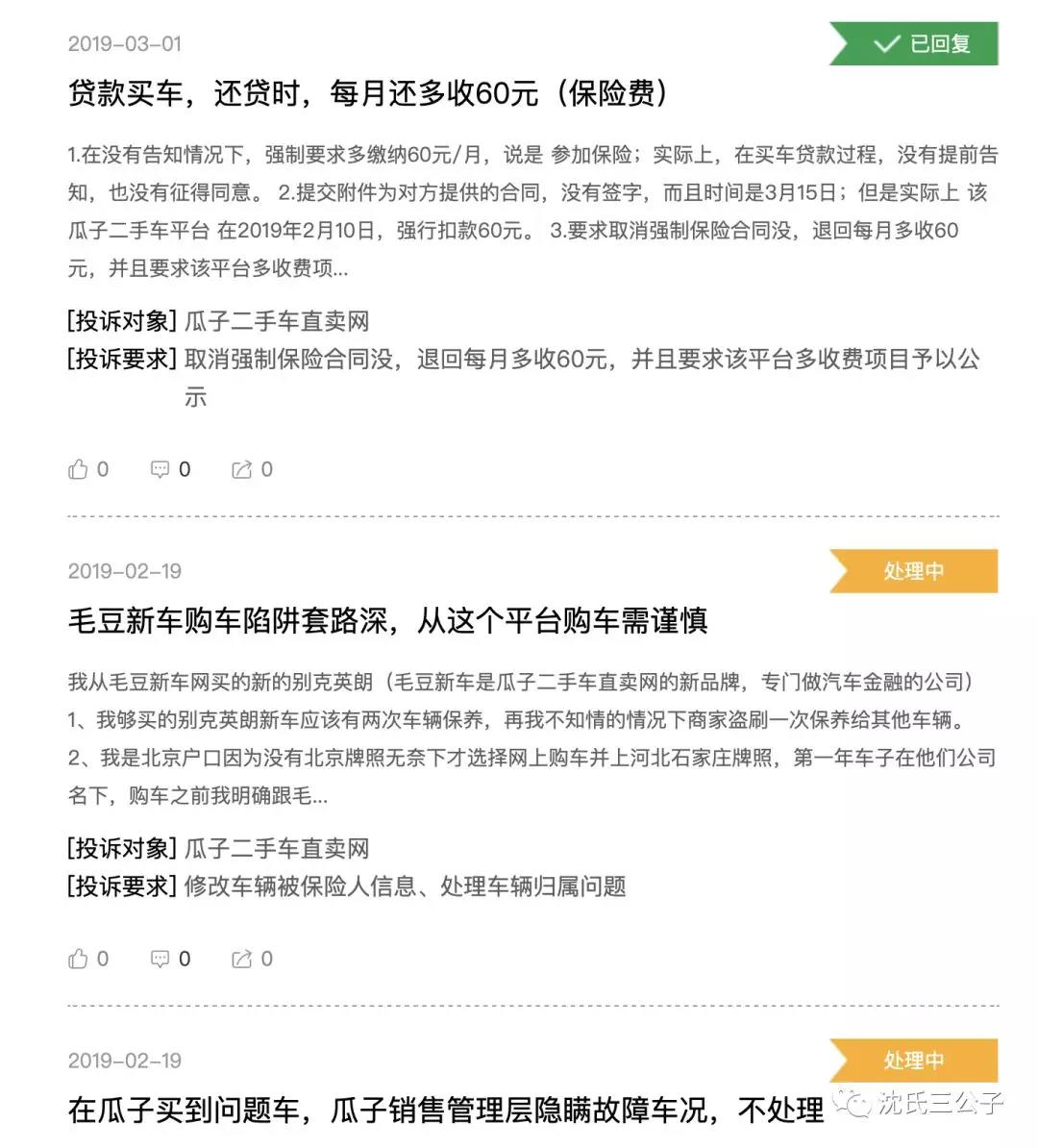Share the 毛豆新车 complaint post

coord(241,959)
